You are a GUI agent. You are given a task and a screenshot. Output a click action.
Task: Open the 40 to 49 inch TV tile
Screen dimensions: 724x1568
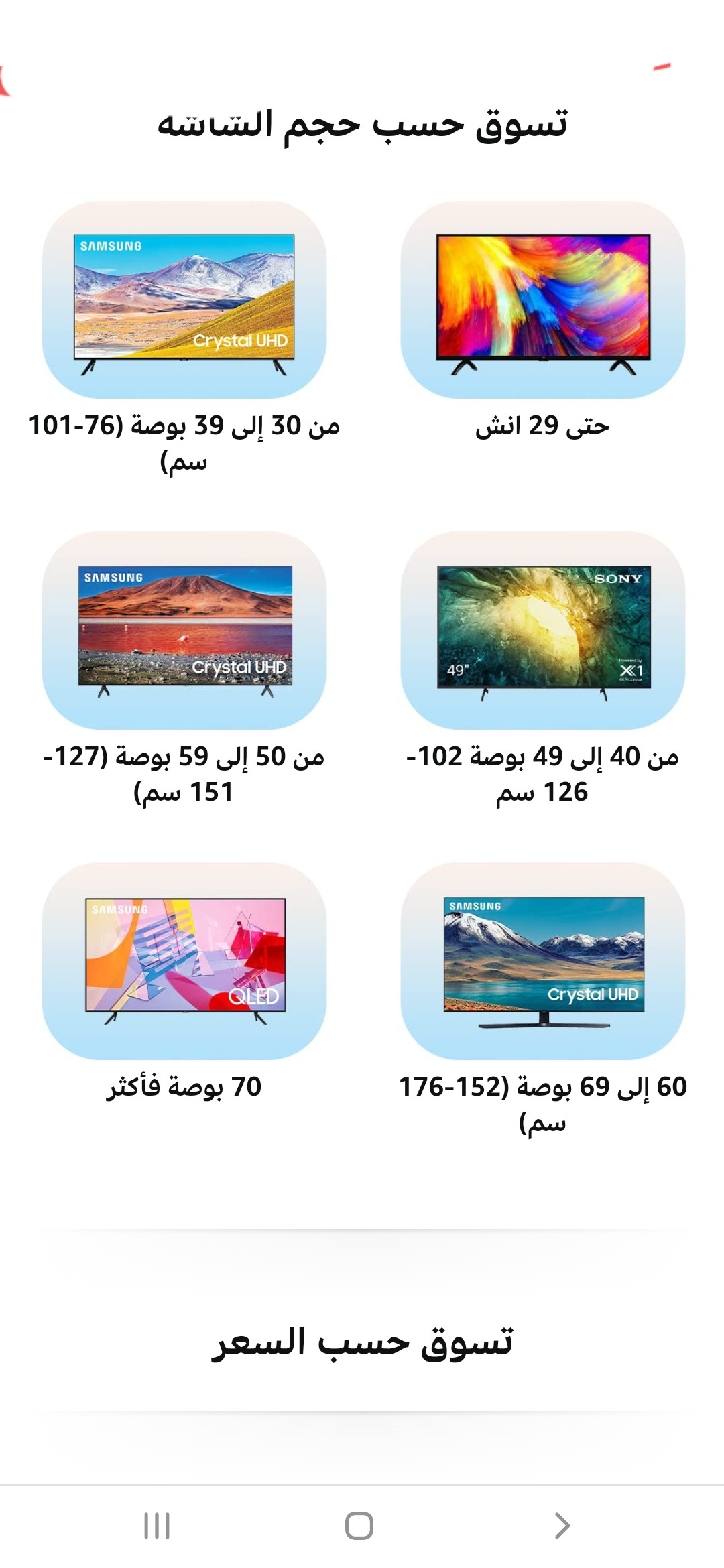[x=542, y=630]
